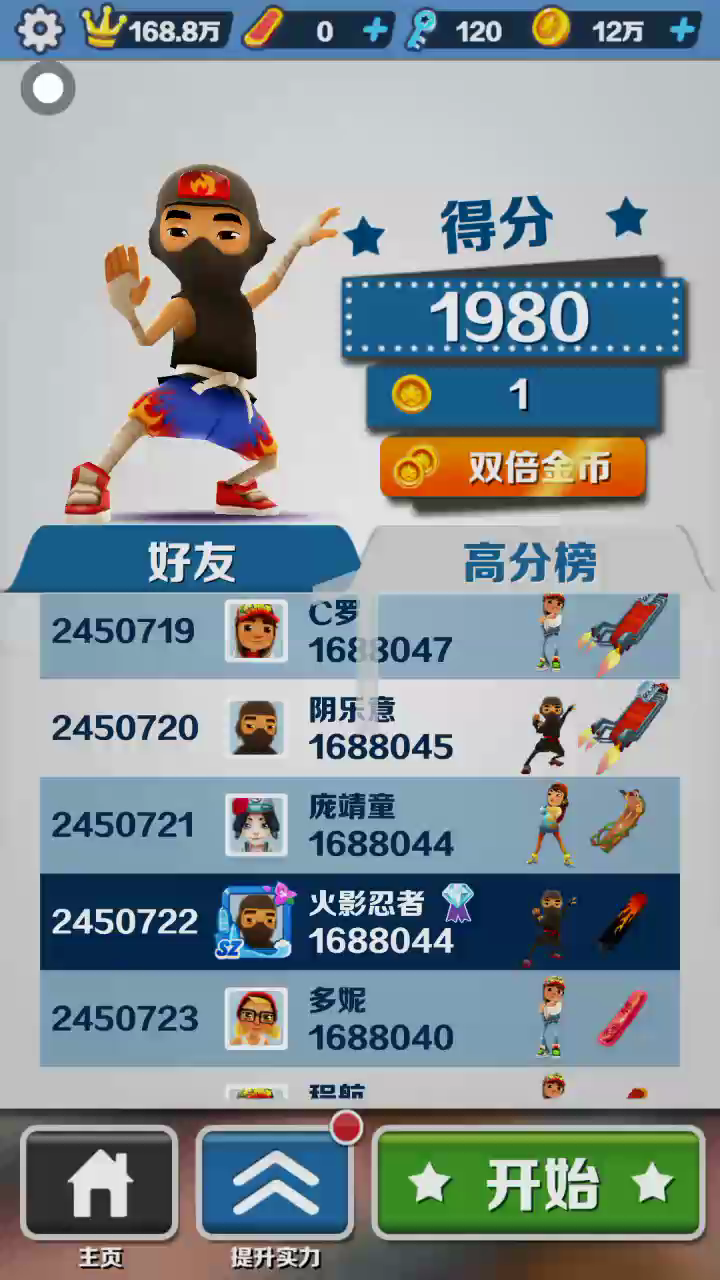The width and height of the screenshot is (720, 1280).
Task: Switch to the 高分榜 leaderboard tab
Action: (530, 562)
